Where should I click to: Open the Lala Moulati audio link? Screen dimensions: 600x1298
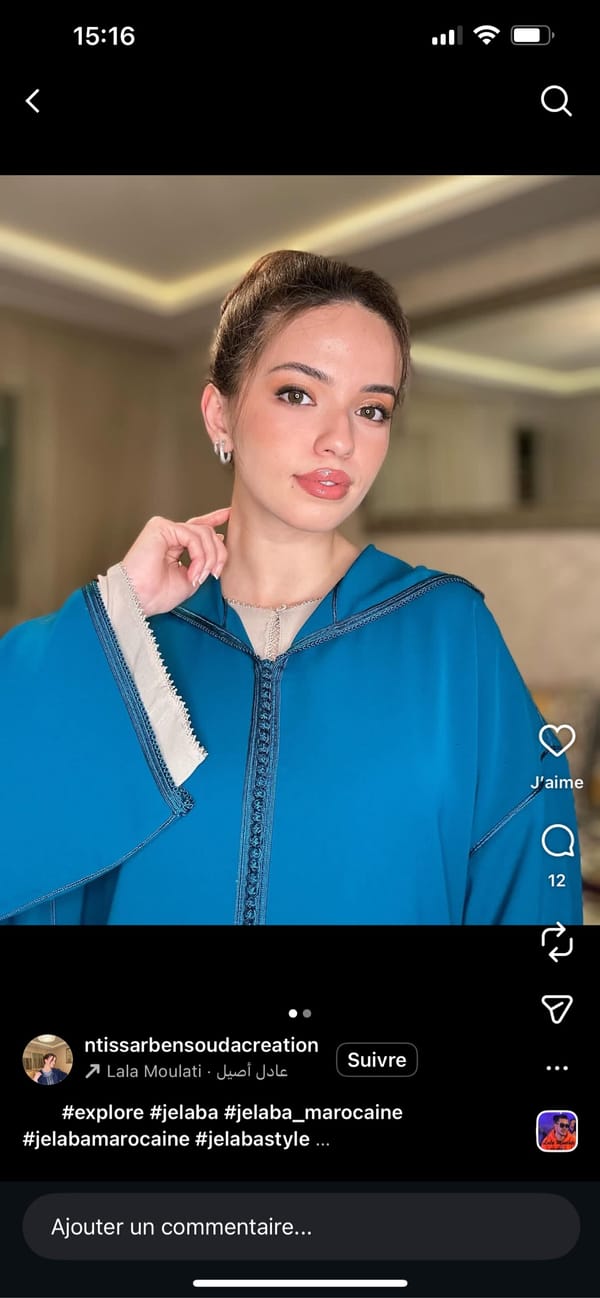click(152, 1072)
